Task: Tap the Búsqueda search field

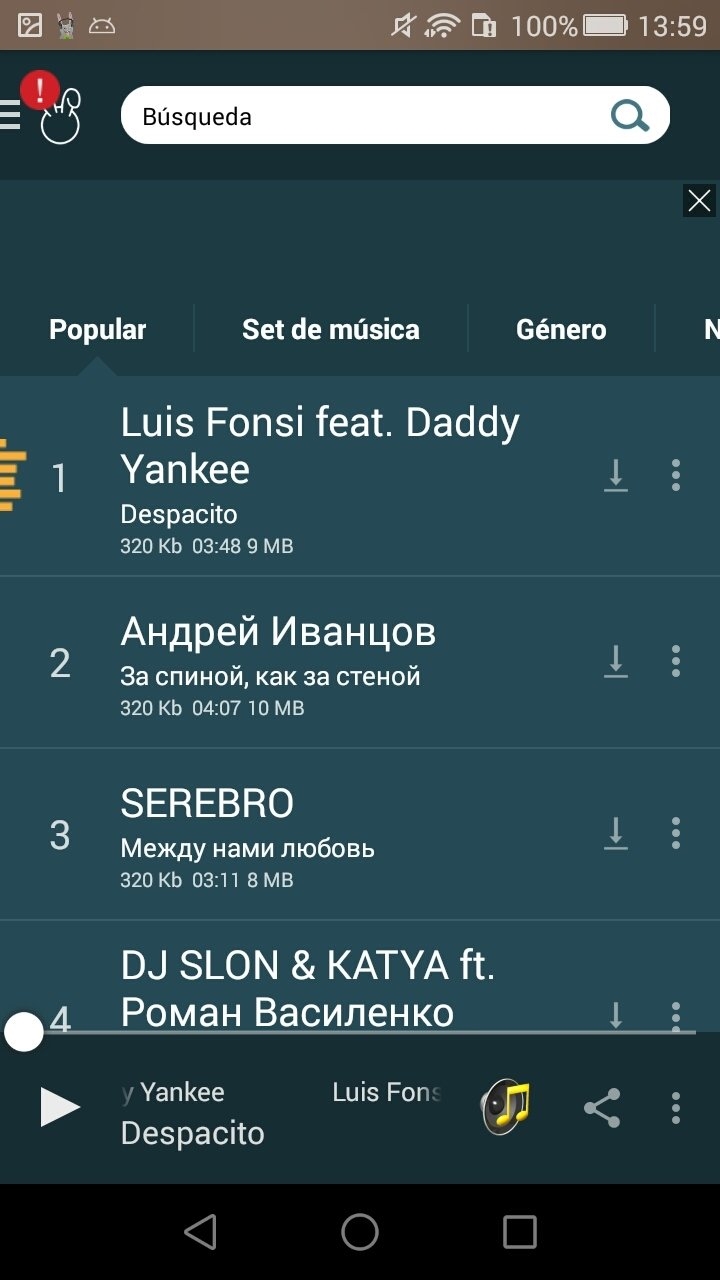Action: (x=360, y=116)
